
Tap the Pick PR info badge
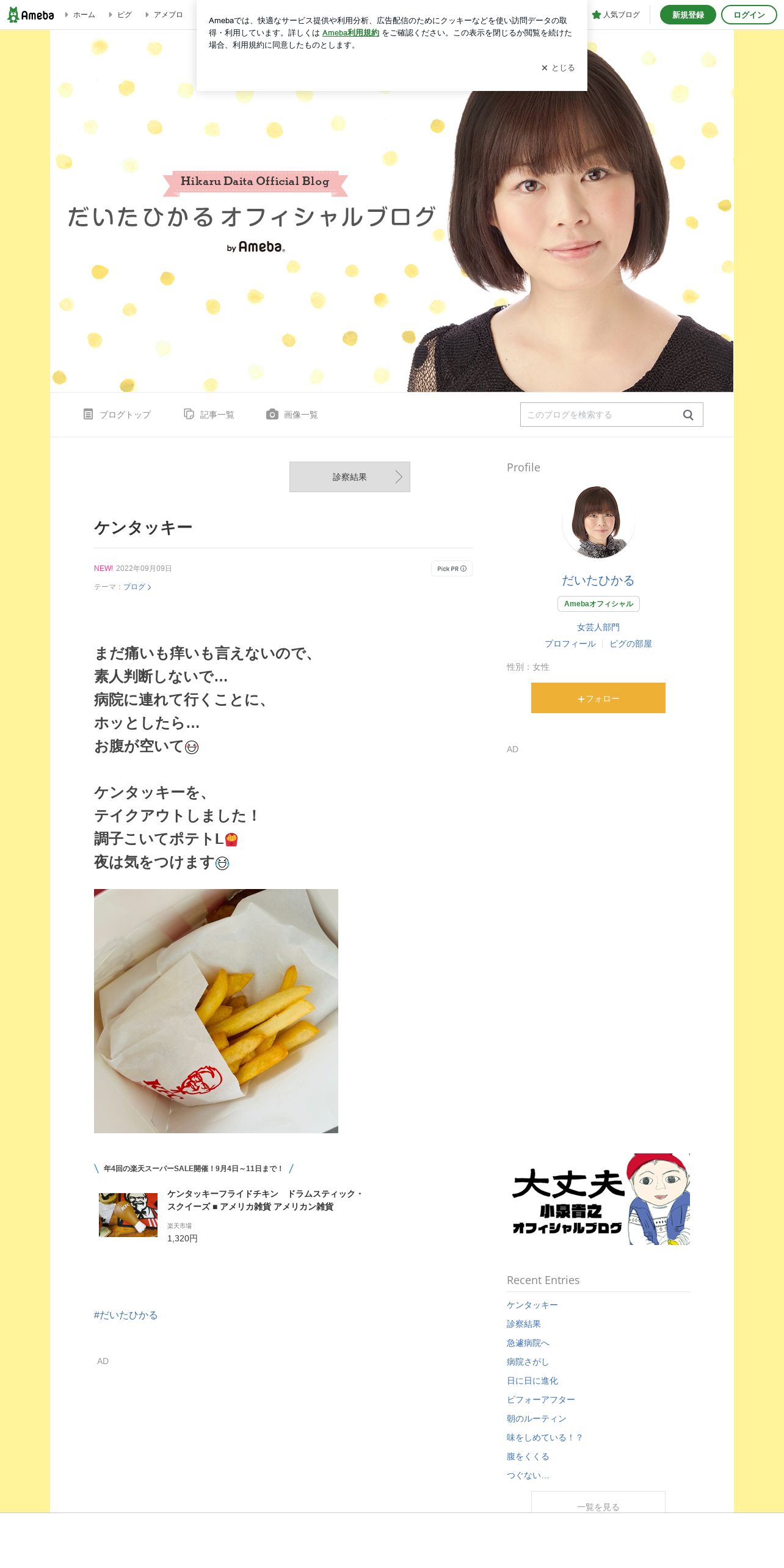[452, 568]
